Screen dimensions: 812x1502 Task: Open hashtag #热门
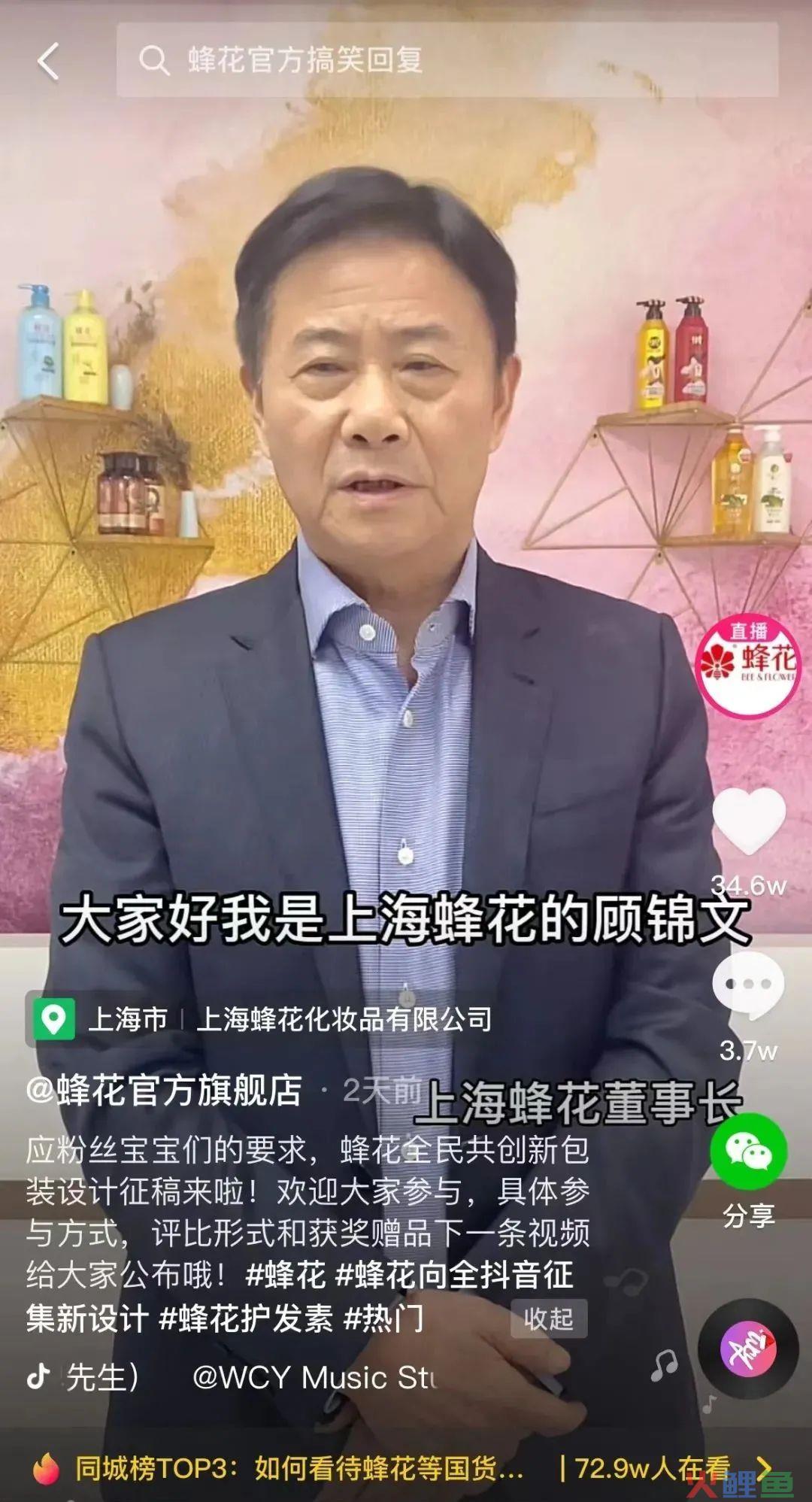pos(383,1318)
